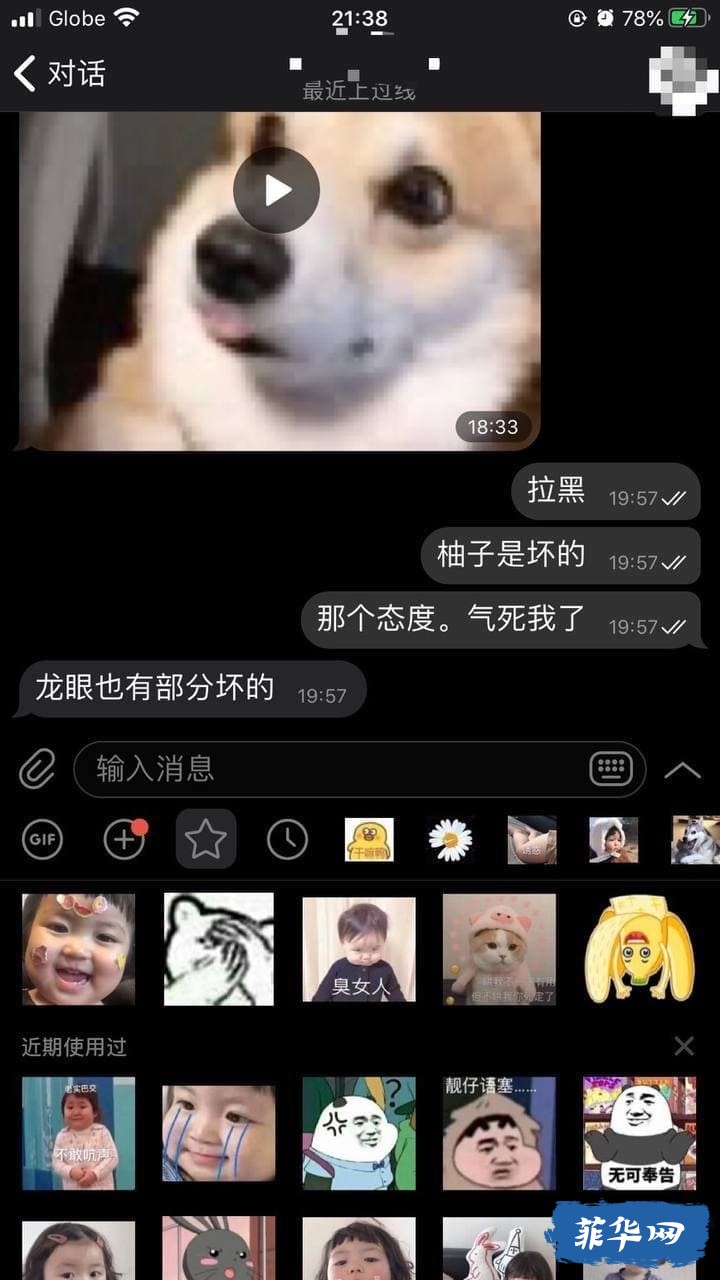720x1280 pixels.
Task: Send the 臭女人 baby sticker
Action: pyautogui.click(x=359, y=948)
